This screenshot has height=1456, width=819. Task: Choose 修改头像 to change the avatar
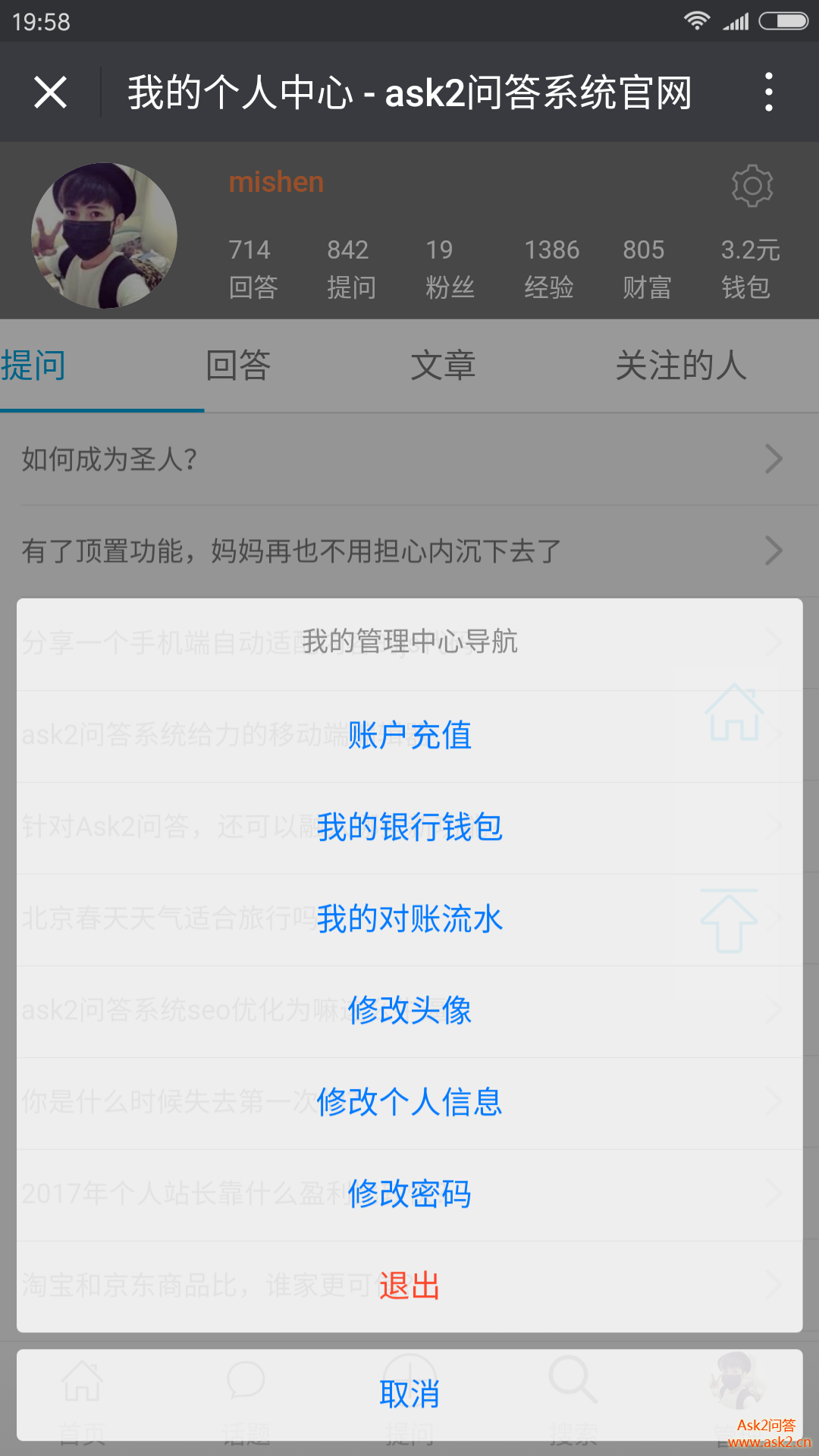click(409, 1011)
